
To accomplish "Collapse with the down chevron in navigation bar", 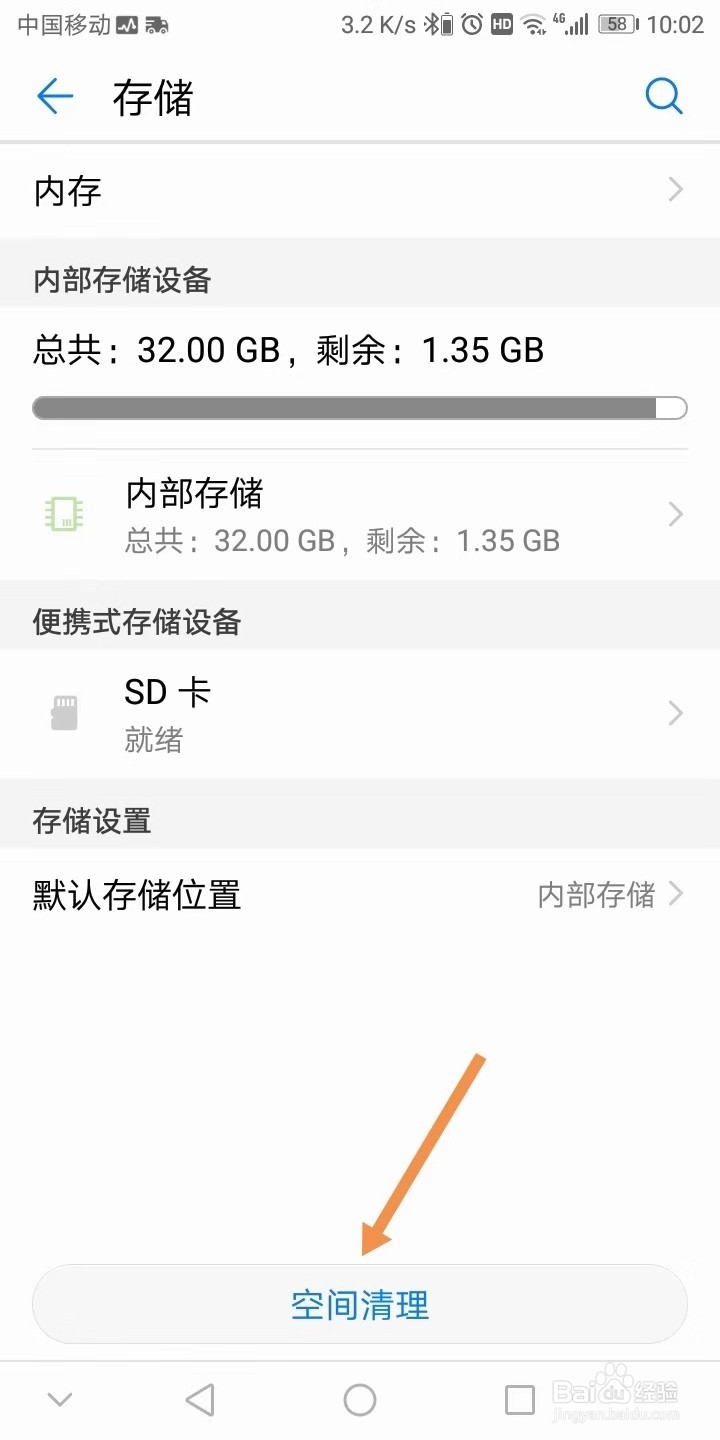I will pos(60,1399).
